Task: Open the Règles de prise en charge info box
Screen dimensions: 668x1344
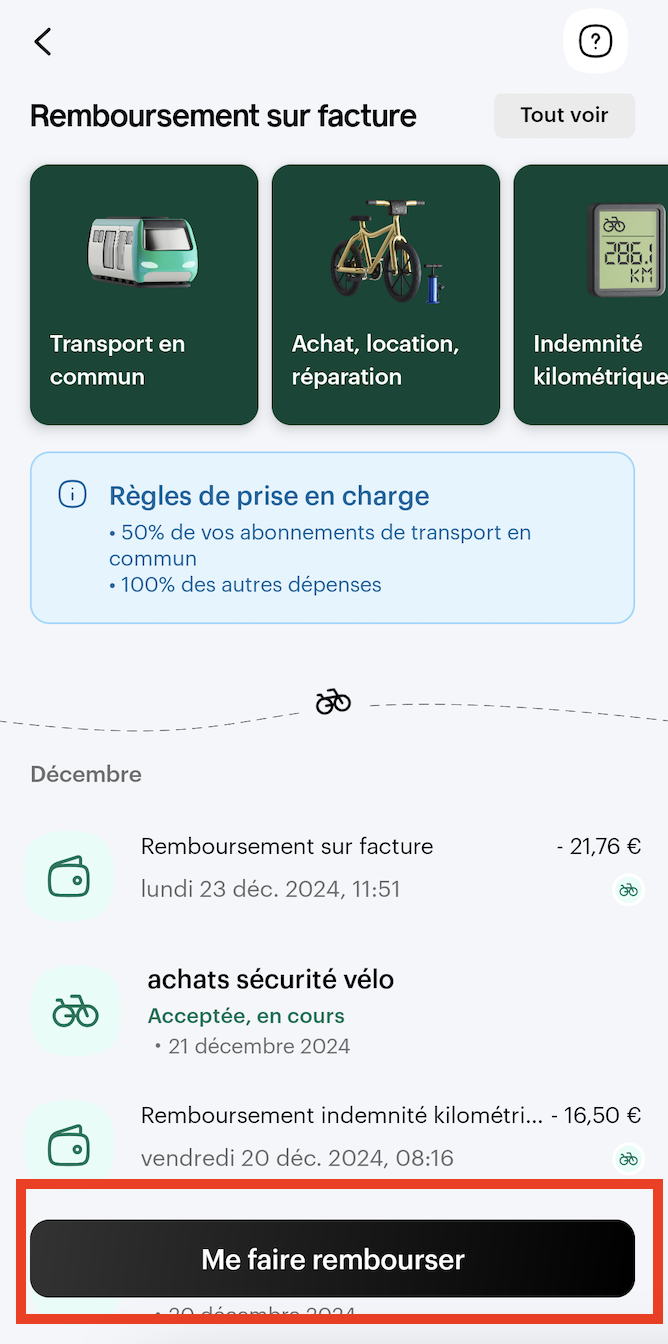Action: (x=332, y=538)
